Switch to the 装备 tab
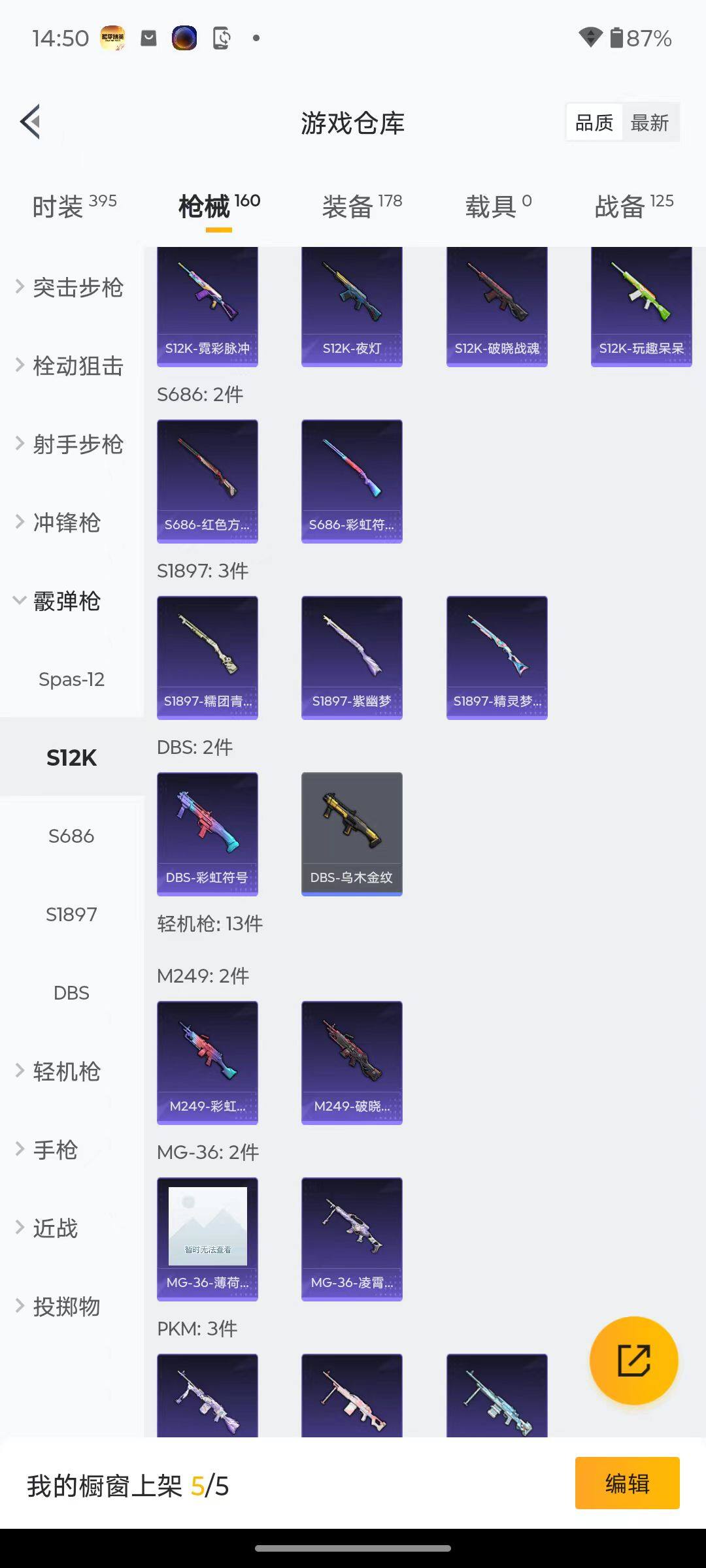This screenshot has height=1568, width=706. (x=361, y=206)
